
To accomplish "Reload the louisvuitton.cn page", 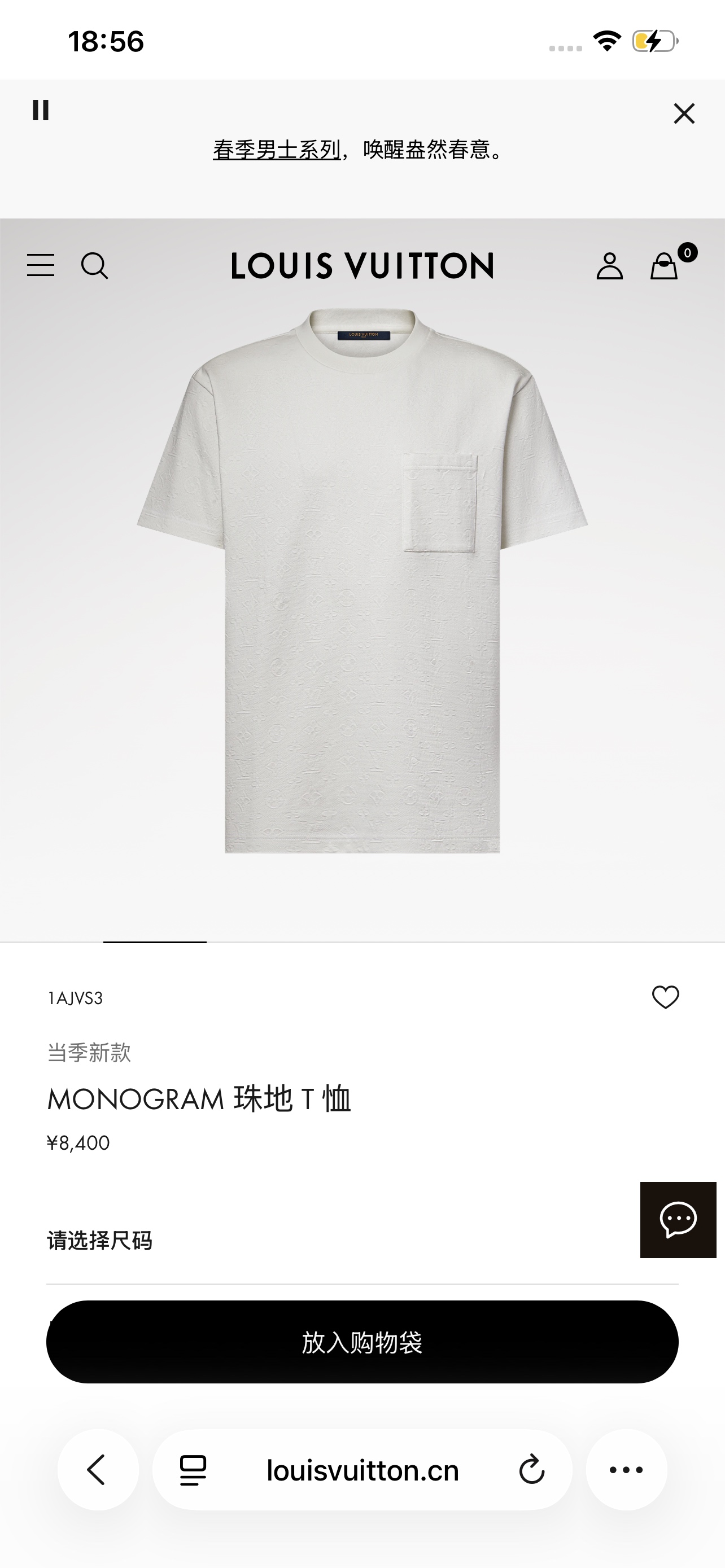I will pos(531,1470).
